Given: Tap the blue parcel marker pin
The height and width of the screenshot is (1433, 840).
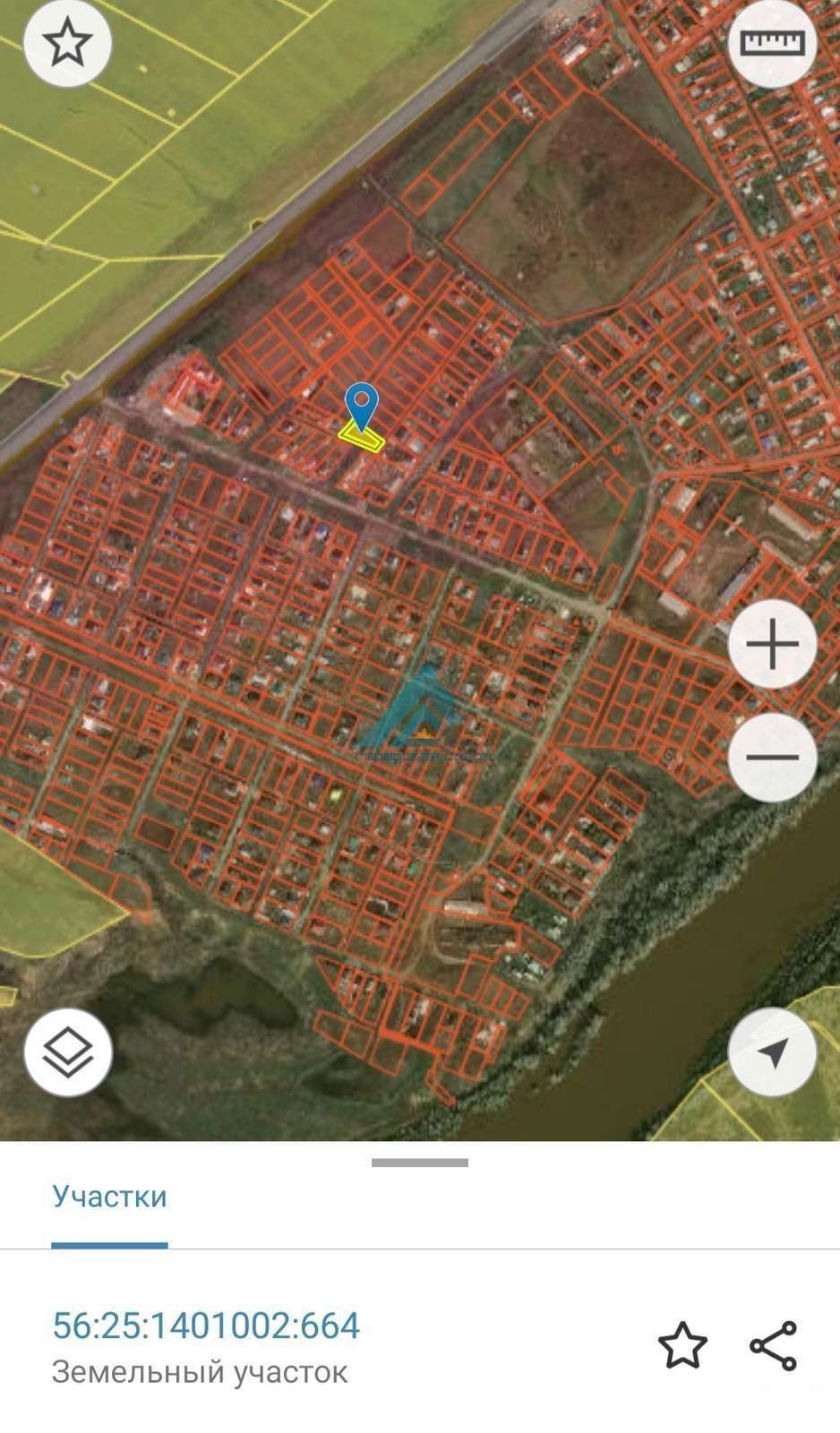Looking at the screenshot, I should [361, 406].
